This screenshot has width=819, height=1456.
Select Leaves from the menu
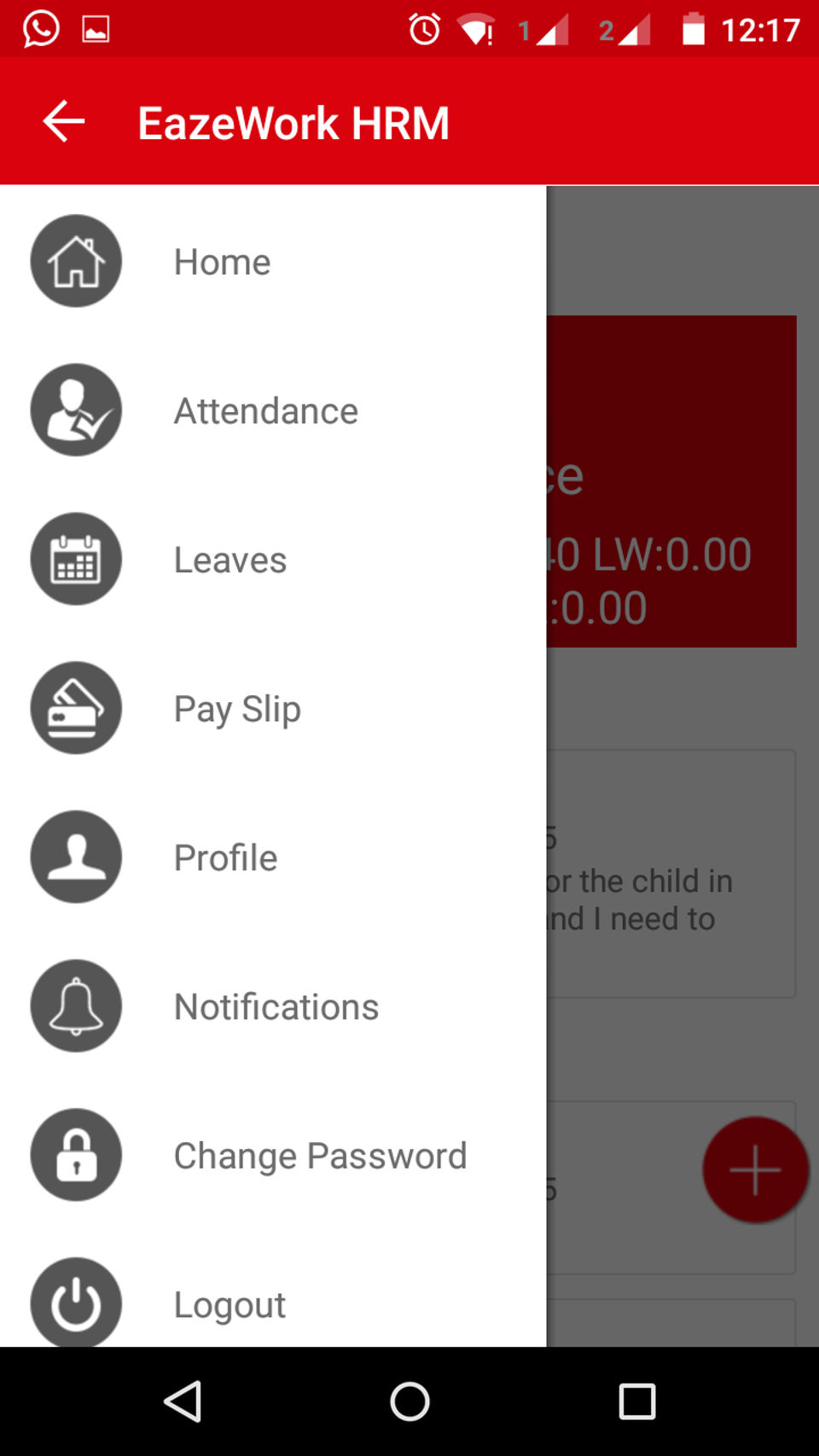229,560
